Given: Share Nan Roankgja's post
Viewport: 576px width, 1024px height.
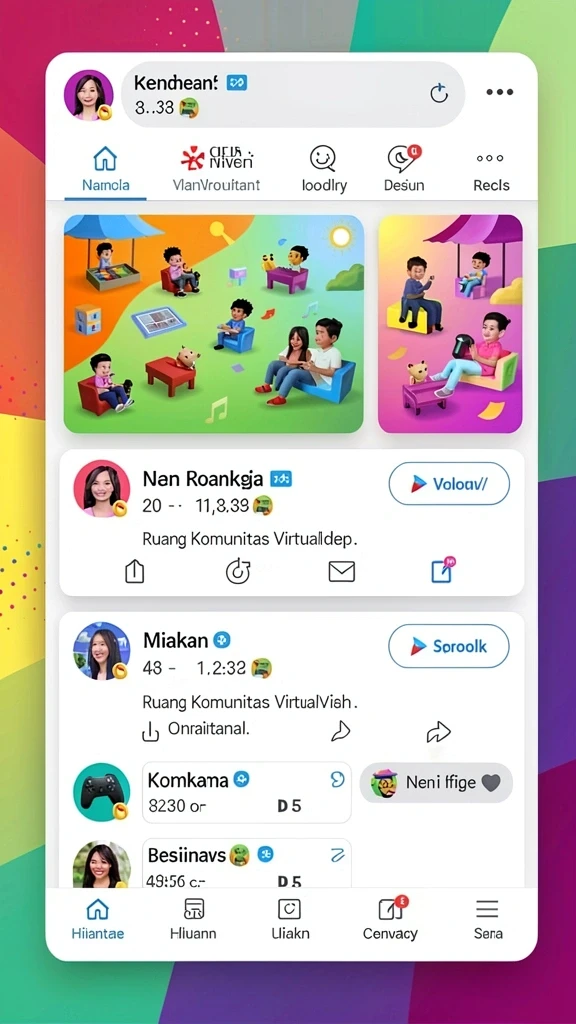Looking at the screenshot, I should pyautogui.click(x=134, y=572).
